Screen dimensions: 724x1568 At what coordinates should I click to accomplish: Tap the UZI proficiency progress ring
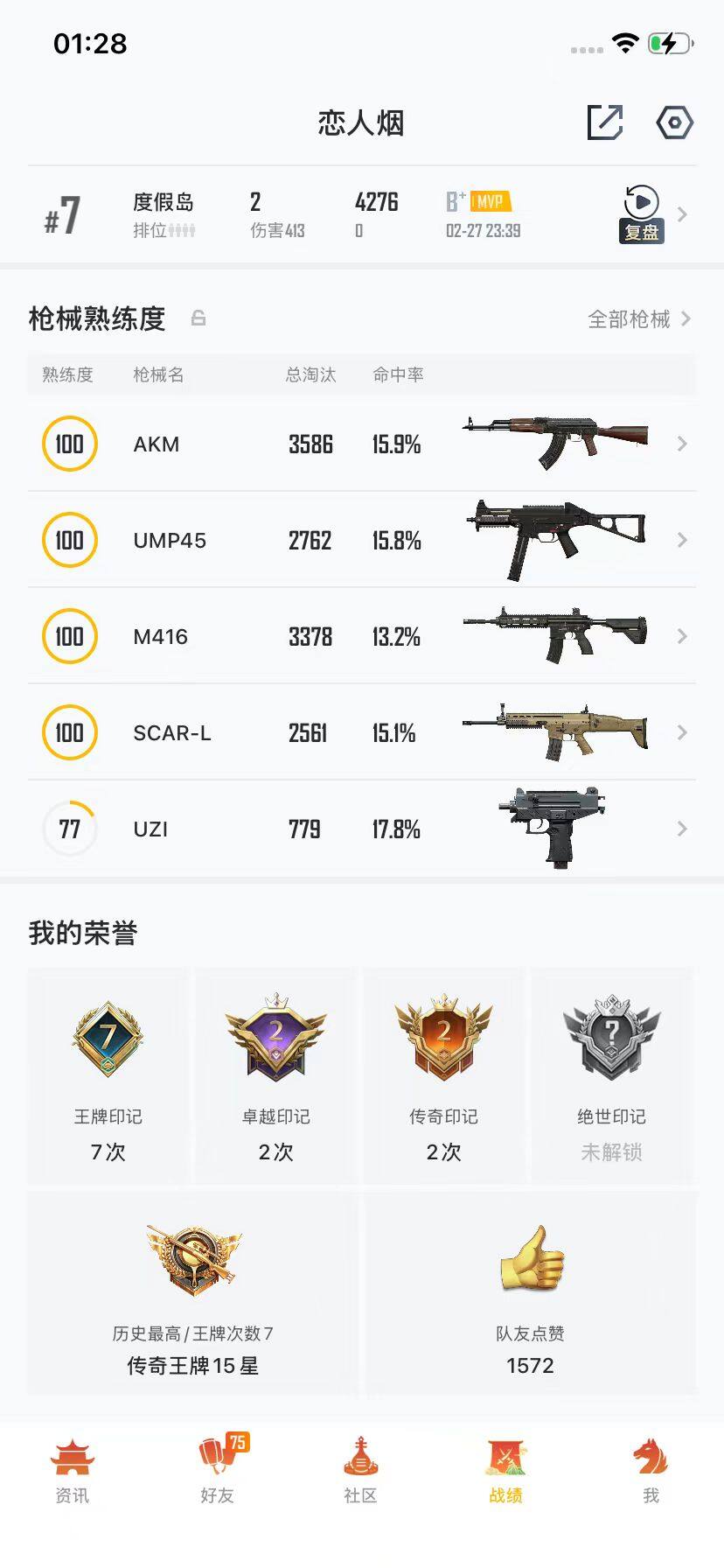click(69, 828)
